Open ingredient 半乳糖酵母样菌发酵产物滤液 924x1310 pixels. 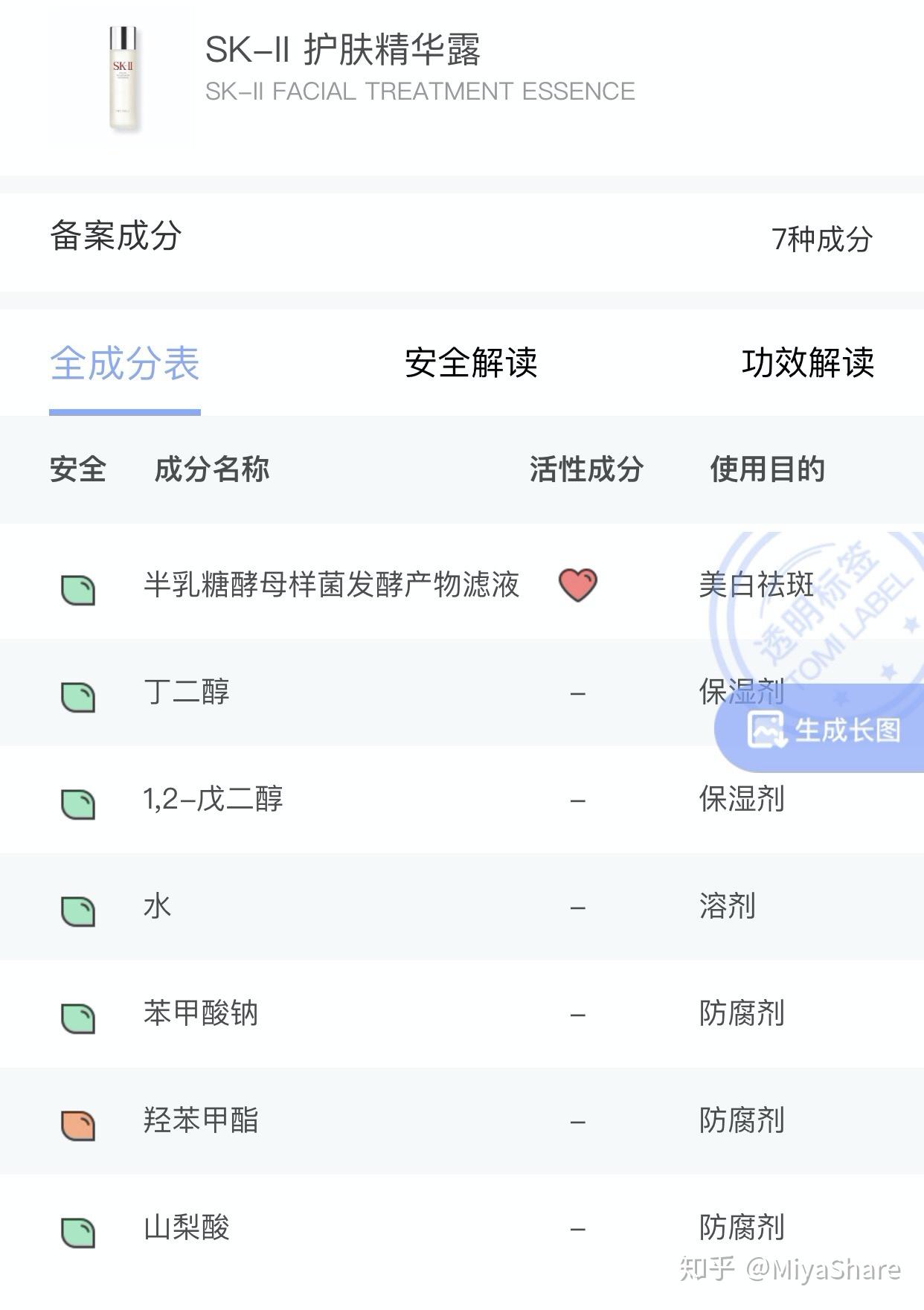click(x=331, y=585)
